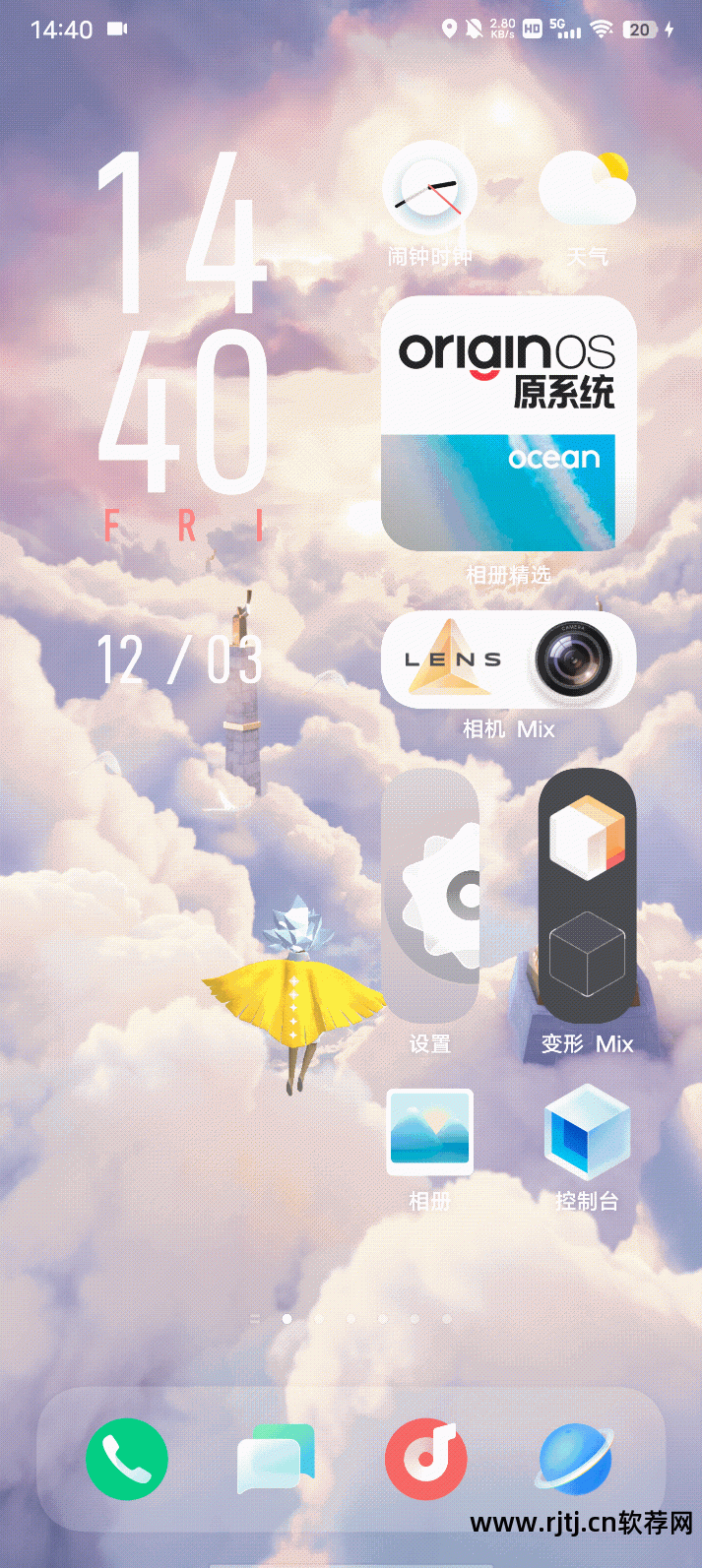Open the 相册精选 OriginOS ocean widget

coord(508,423)
